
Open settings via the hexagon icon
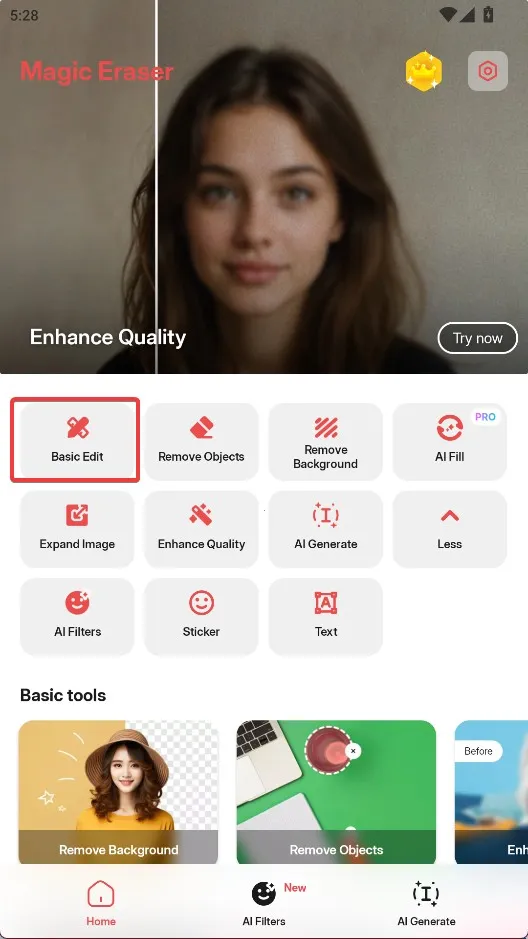488,71
